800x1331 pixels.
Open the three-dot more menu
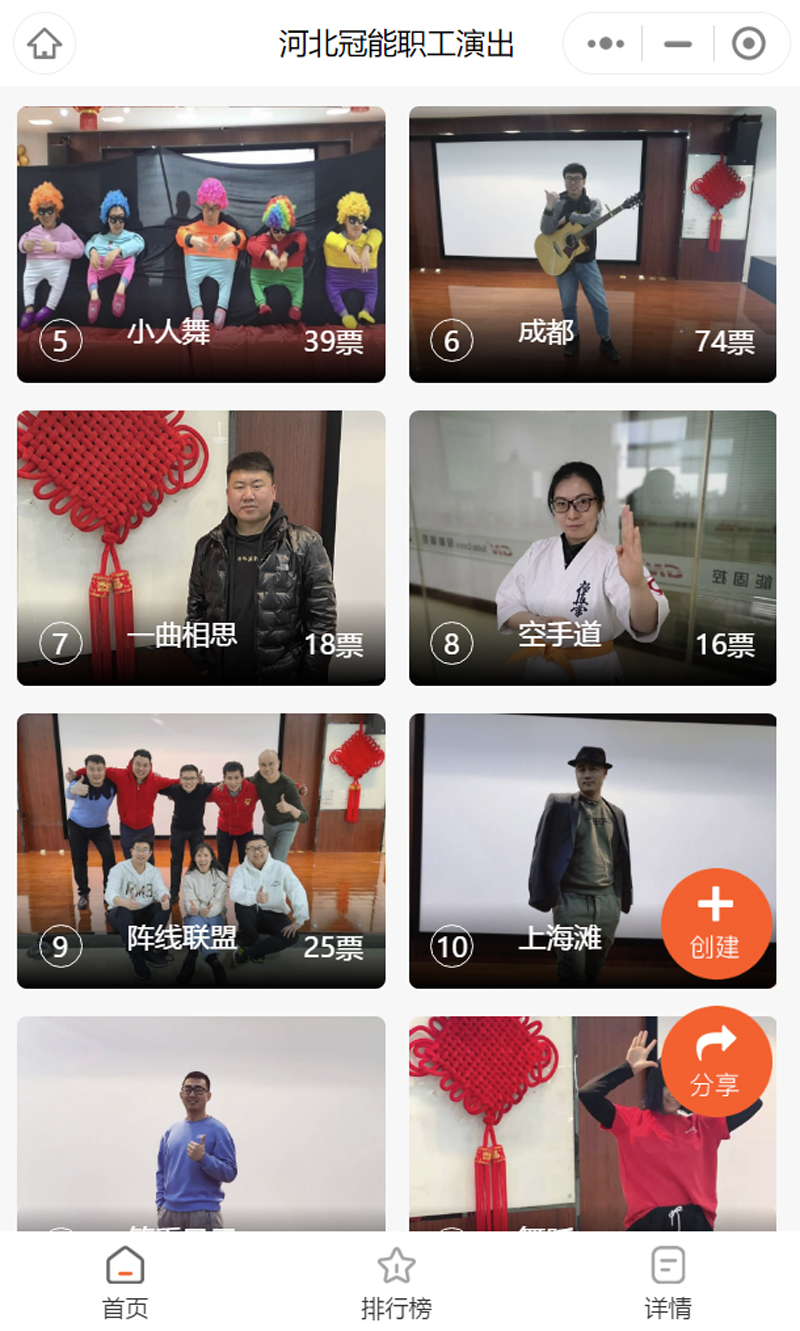pos(606,44)
